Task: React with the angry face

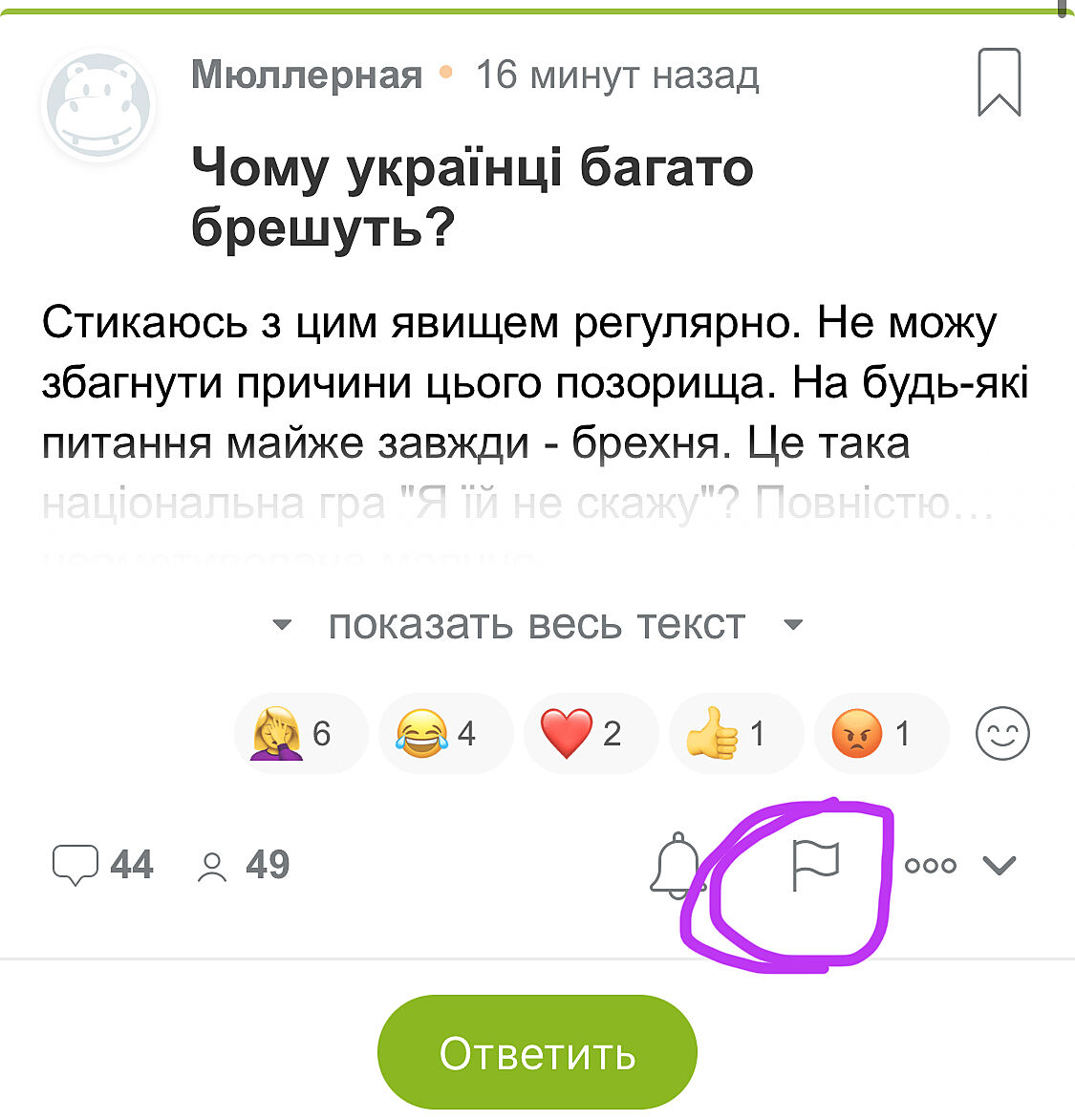Action: [879, 733]
